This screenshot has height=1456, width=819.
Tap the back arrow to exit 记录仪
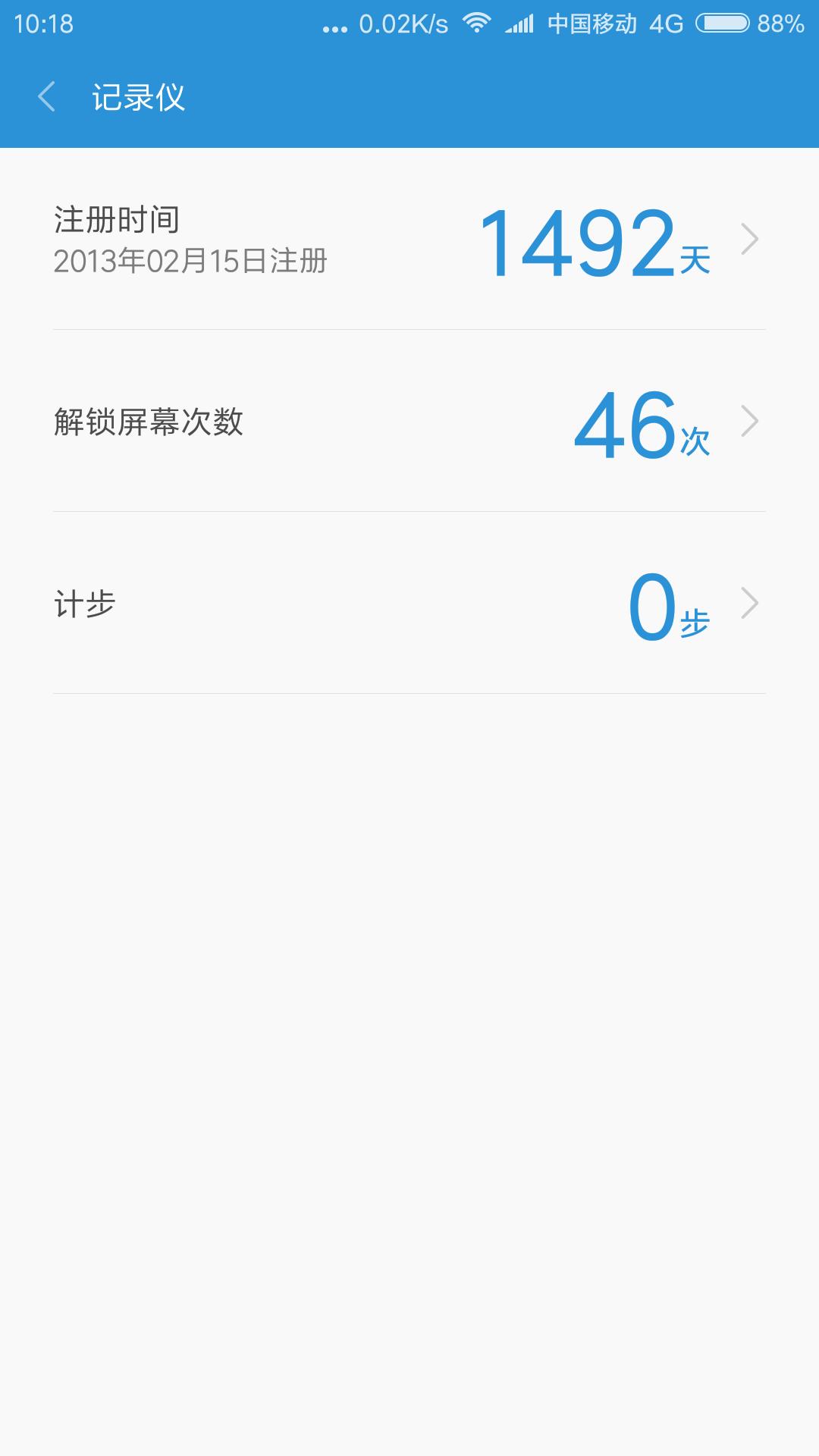pos(47,98)
